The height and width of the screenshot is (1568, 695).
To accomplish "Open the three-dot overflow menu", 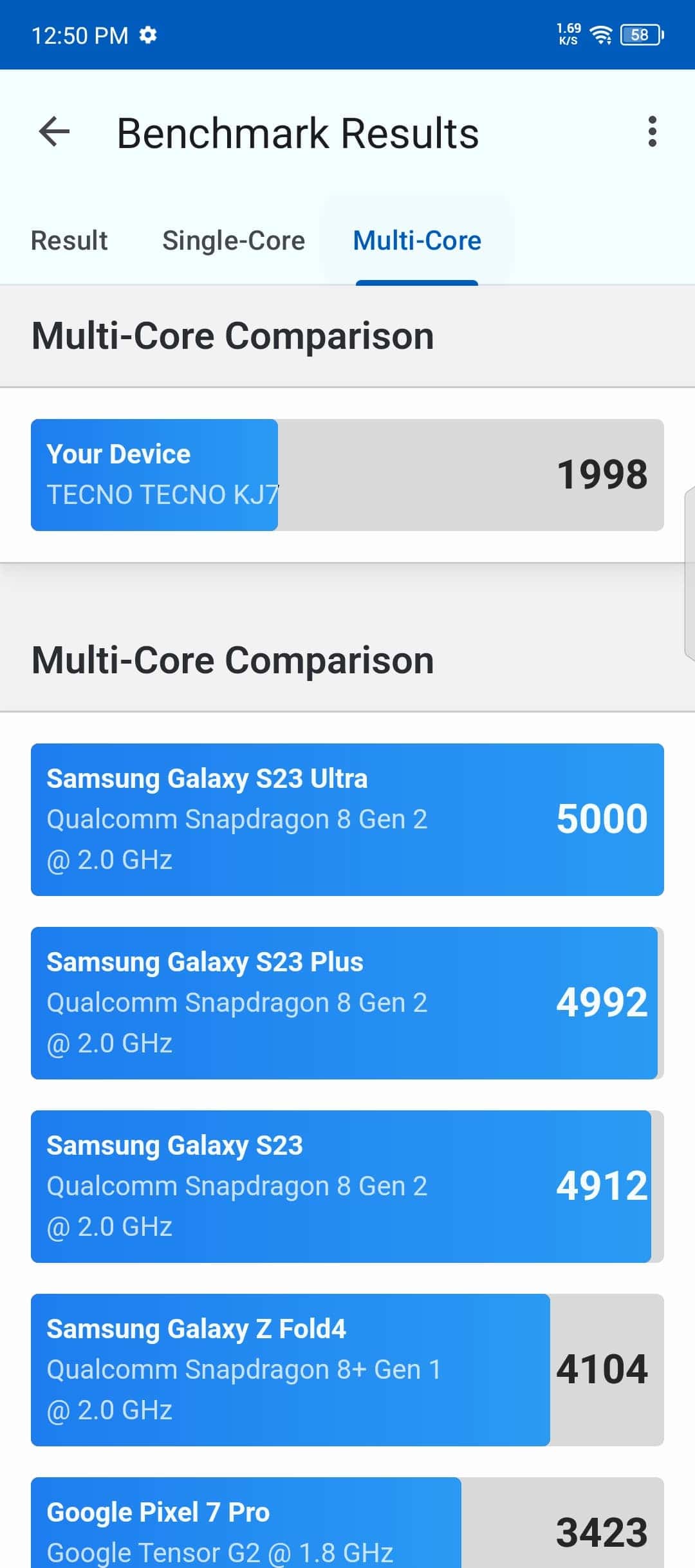I will tap(652, 132).
